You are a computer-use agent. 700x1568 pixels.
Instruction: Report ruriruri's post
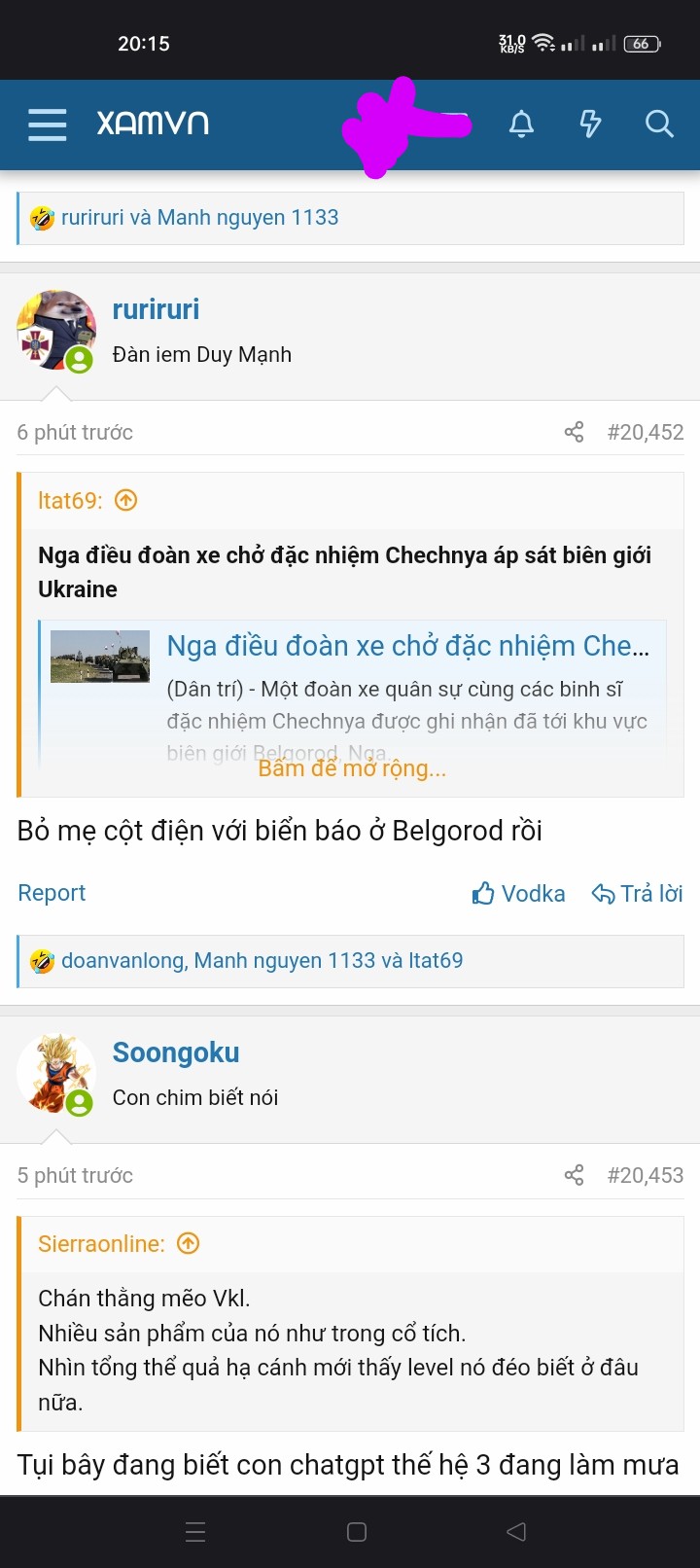52,893
